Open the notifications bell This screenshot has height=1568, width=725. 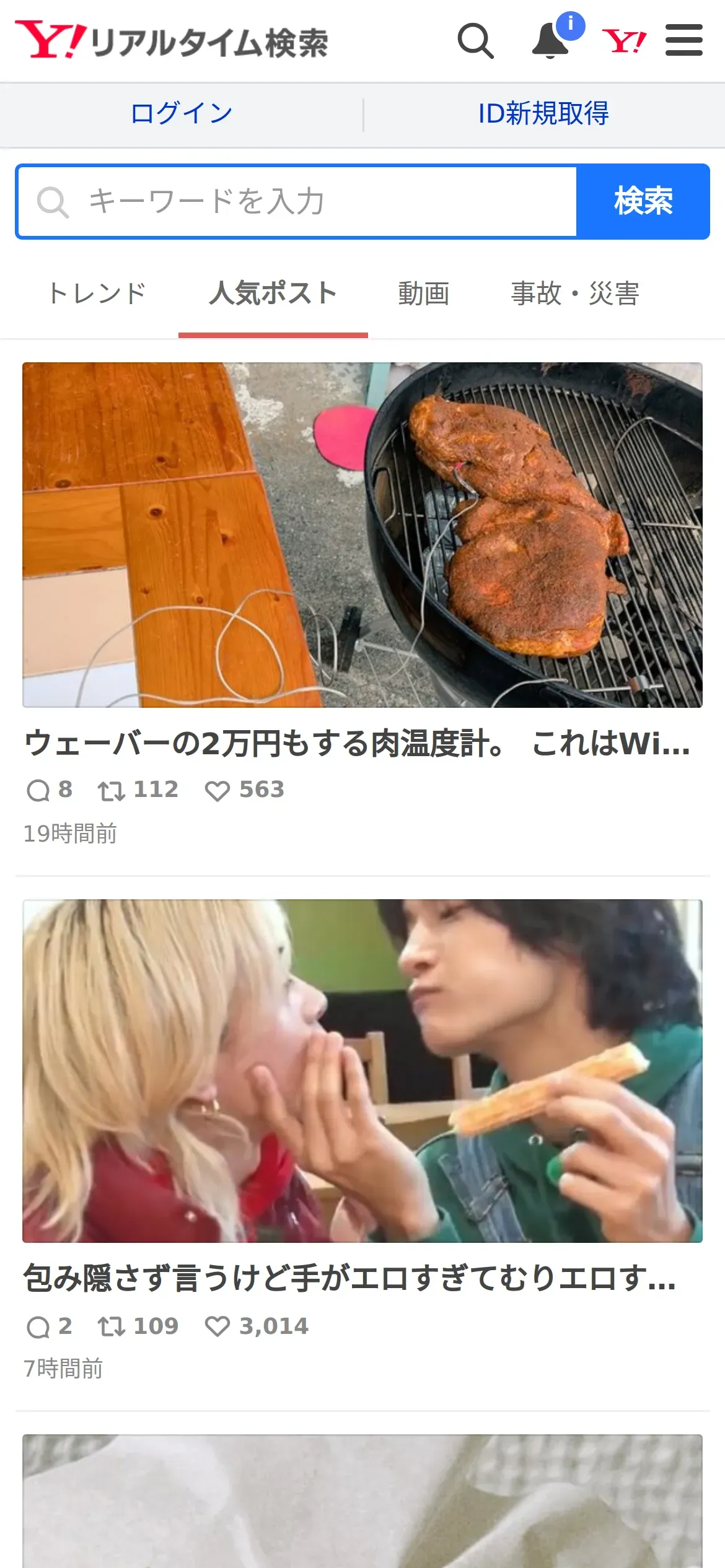pos(551,41)
